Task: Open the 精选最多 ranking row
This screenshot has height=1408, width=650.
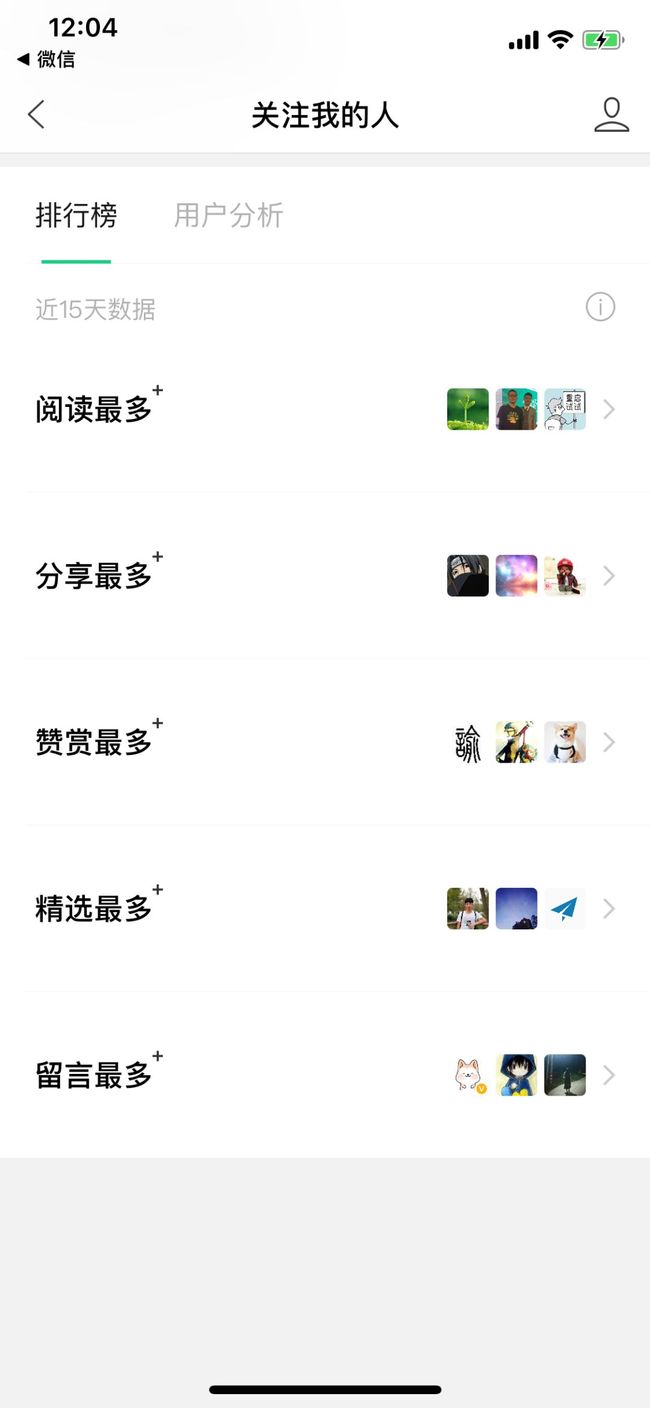Action: point(325,908)
